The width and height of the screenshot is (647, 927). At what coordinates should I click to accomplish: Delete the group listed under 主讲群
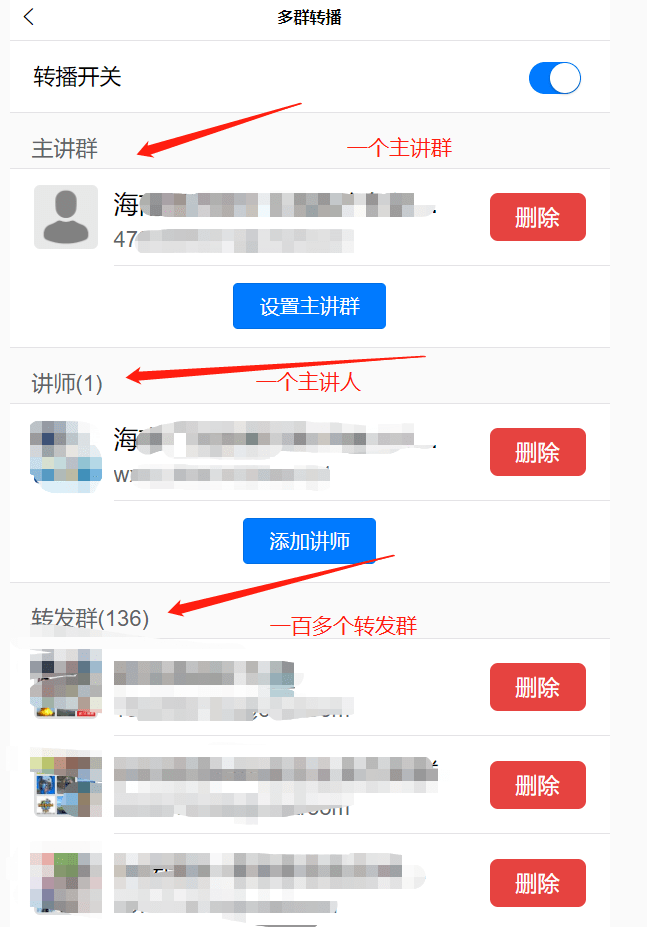(537, 218)
